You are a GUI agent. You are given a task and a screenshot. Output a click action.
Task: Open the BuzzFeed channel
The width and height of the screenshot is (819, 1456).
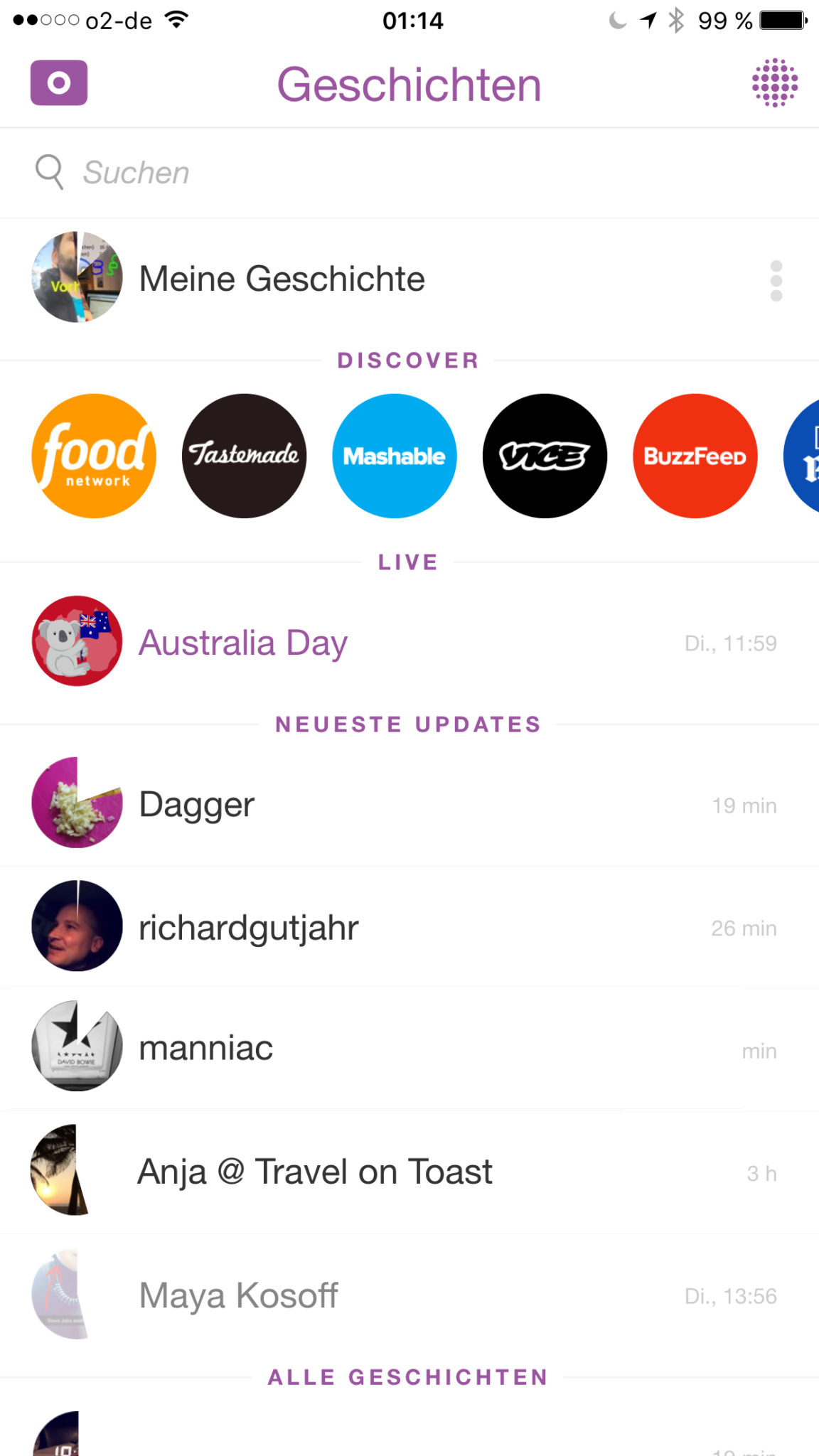coord(695,456)
